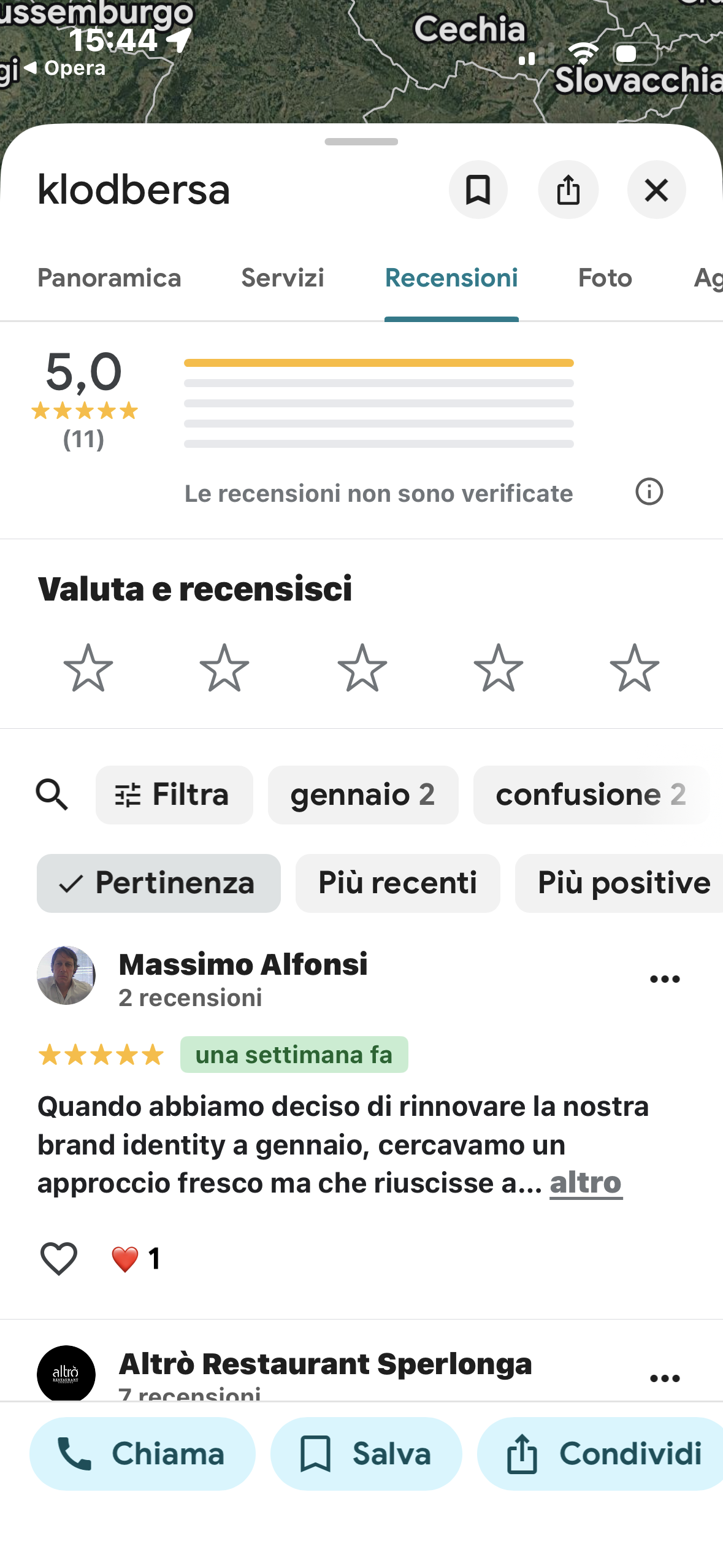Expand Massimo Alfonsi's review with altro
The height and width of the screenshot is (1568, 723).
(586, 1183)
